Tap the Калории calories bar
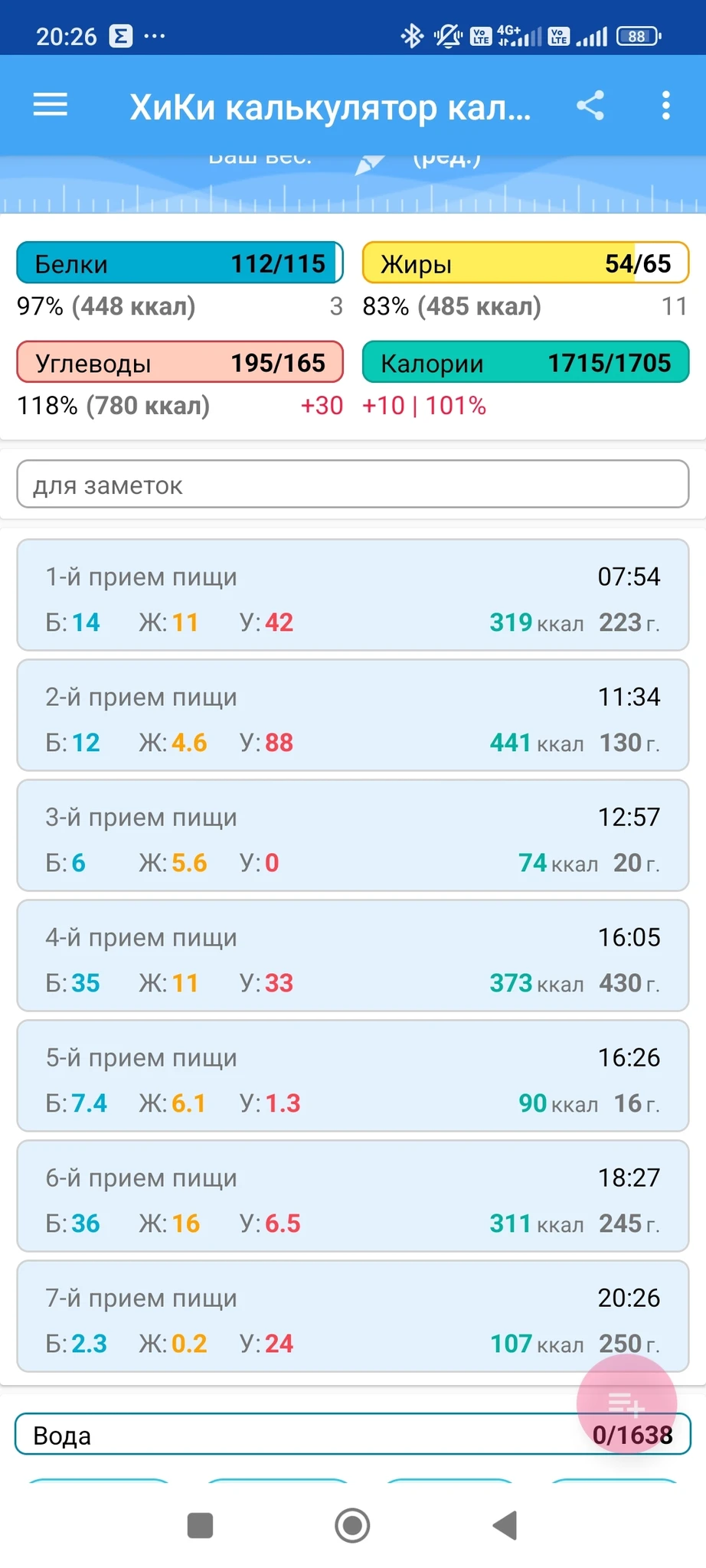 click(x=525, y=363)
